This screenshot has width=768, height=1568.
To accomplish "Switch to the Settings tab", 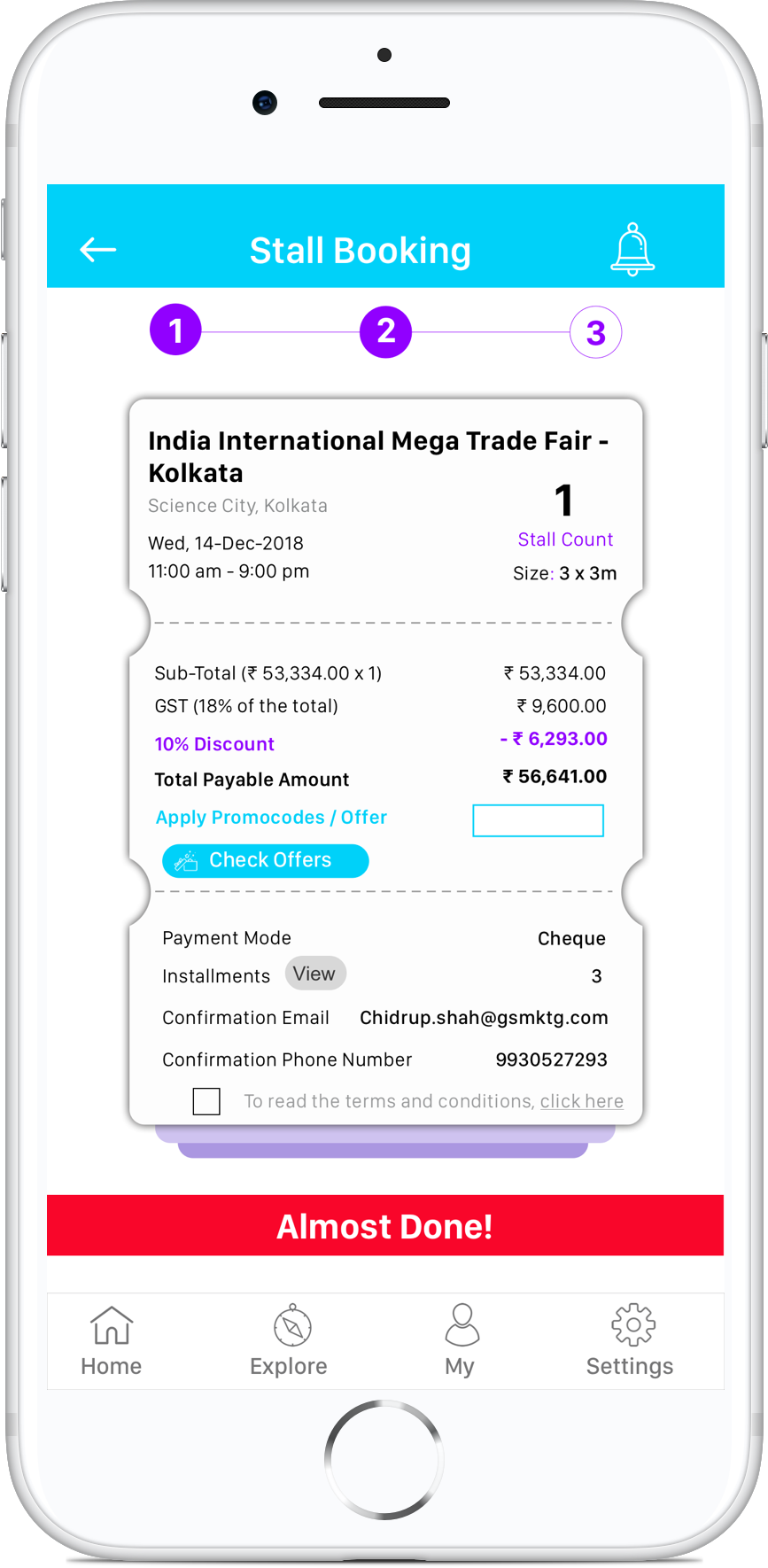I will [631, 1342].
